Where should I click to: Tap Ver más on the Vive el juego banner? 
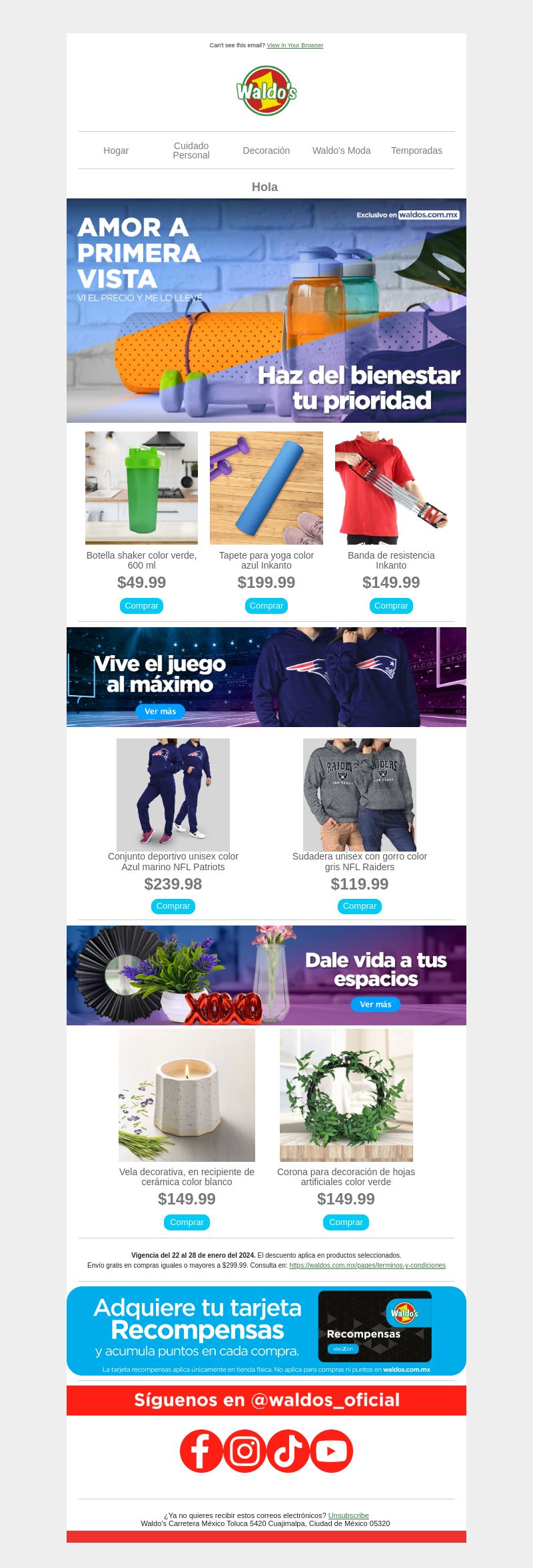click(x=160, y=711)
